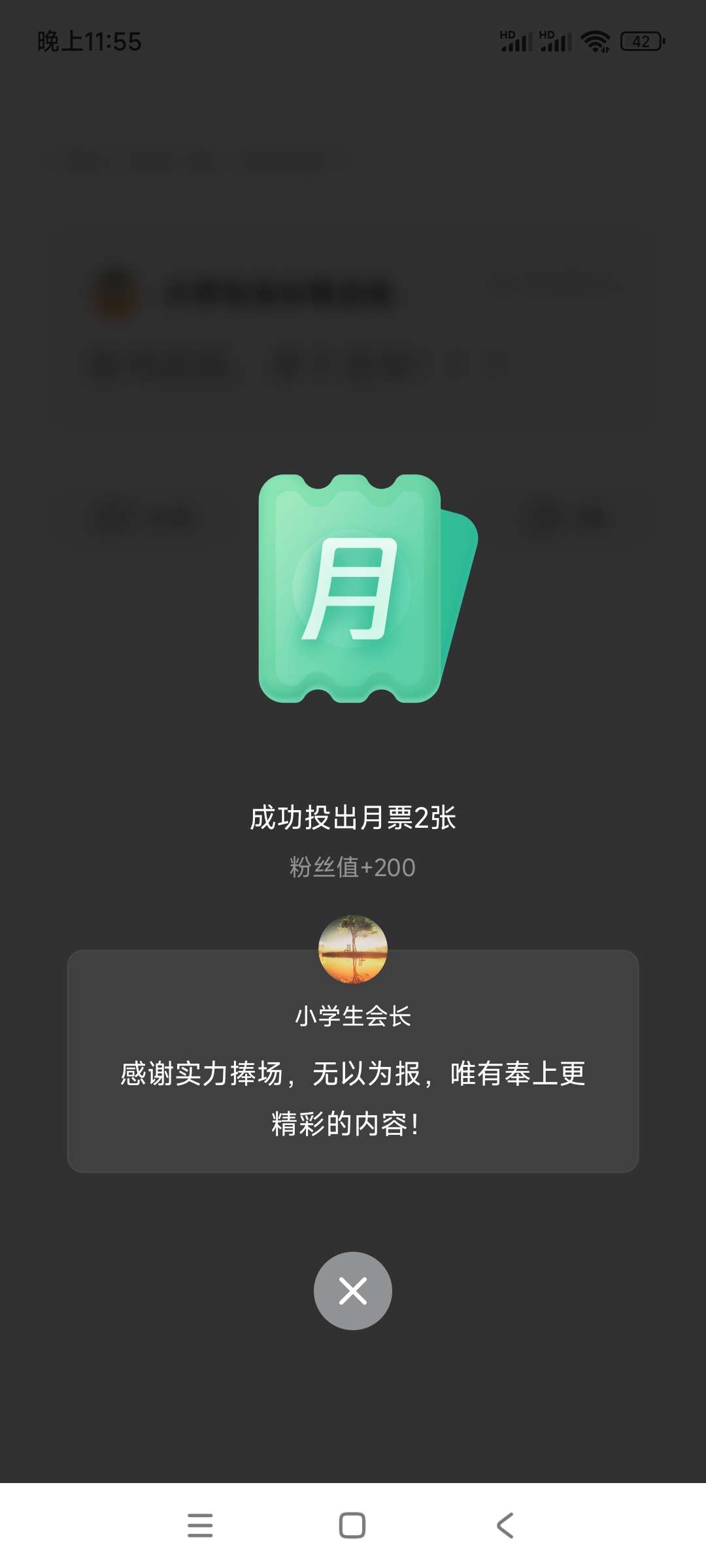Go back with the system back button
Image resolution: width=706 pixels, height=1568 pixels.
click(505, 1526)
